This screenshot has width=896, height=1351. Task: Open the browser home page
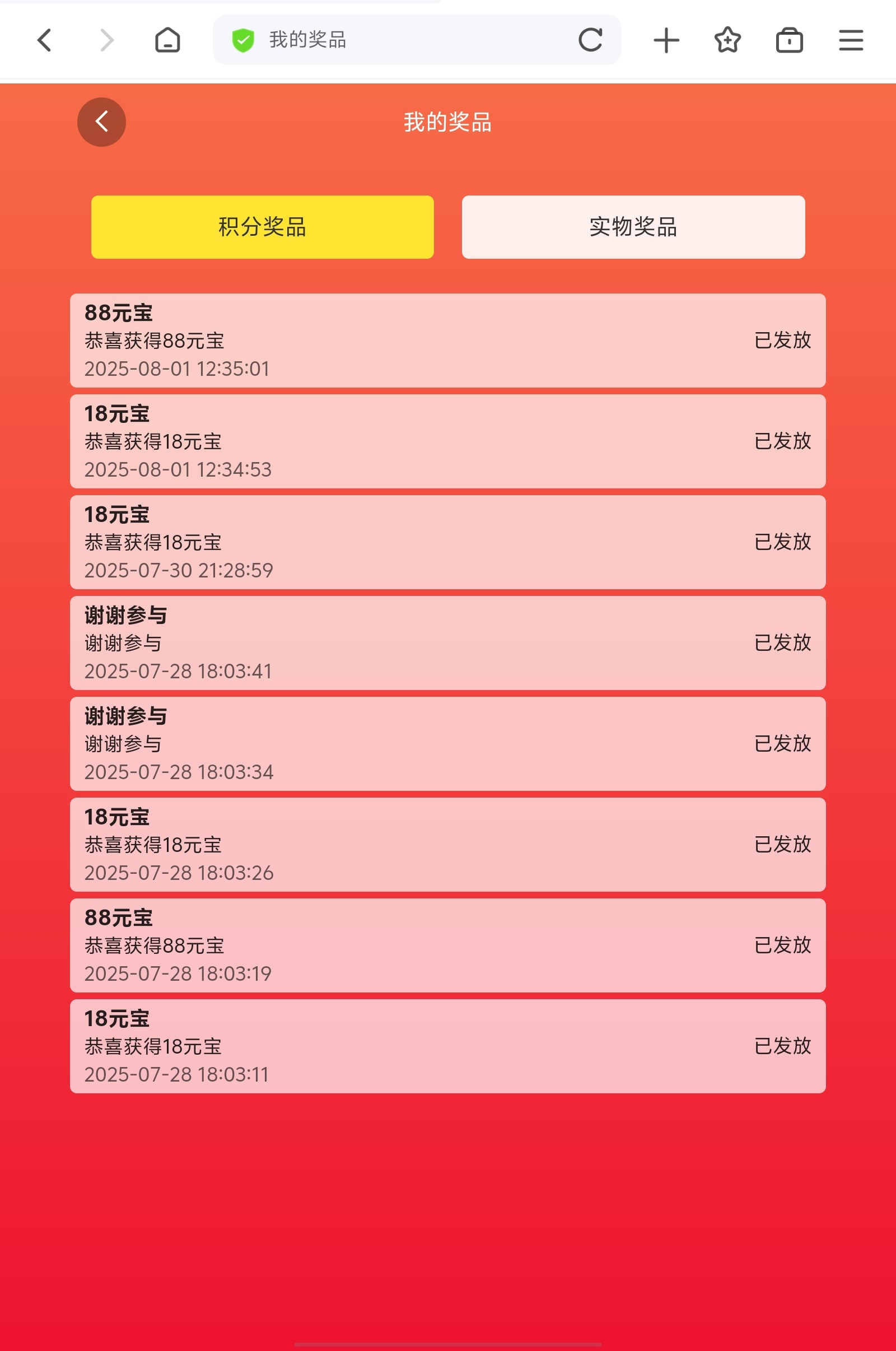coord(167,40)
